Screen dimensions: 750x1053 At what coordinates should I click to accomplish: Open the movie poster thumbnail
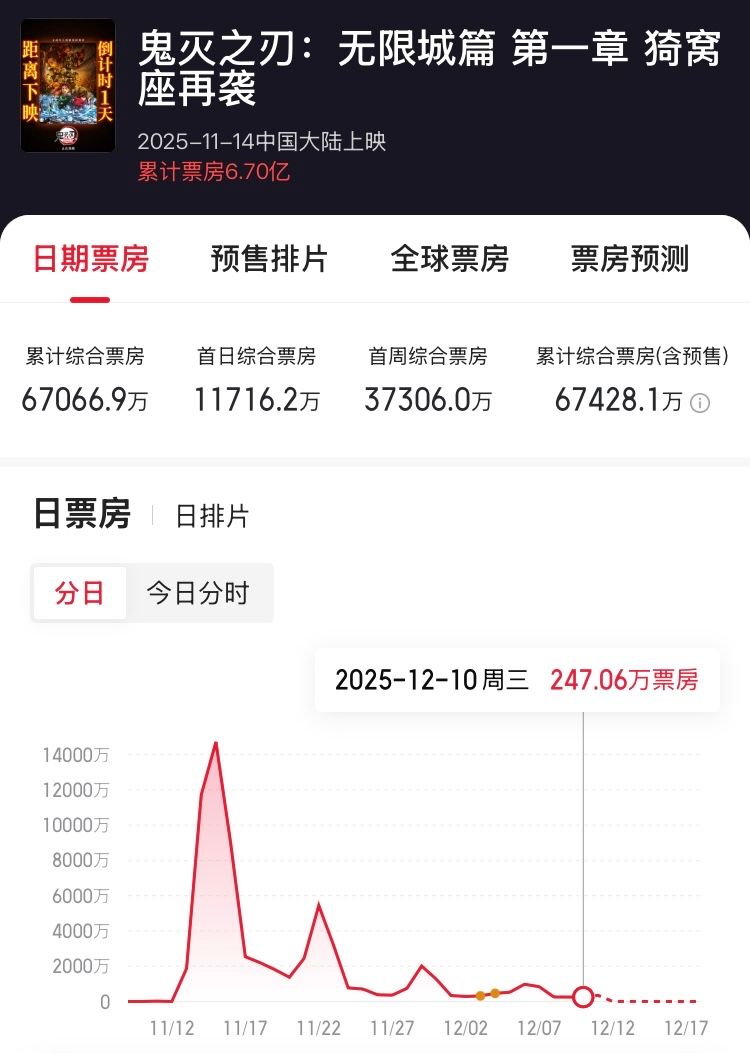[x=68, y=85]
